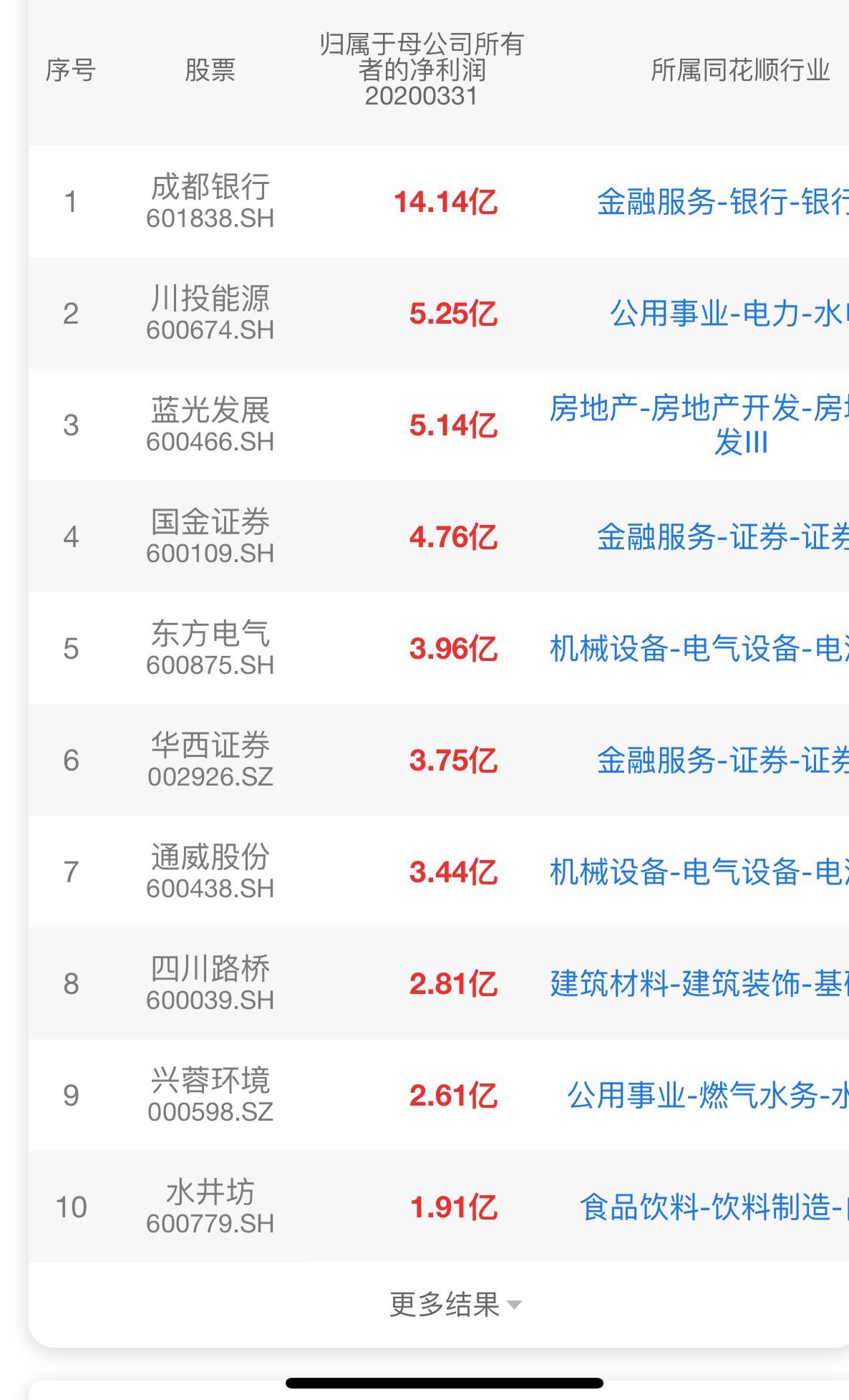Open the 华西证券 stock row
849x1400 pixels.
pos(439,760)
